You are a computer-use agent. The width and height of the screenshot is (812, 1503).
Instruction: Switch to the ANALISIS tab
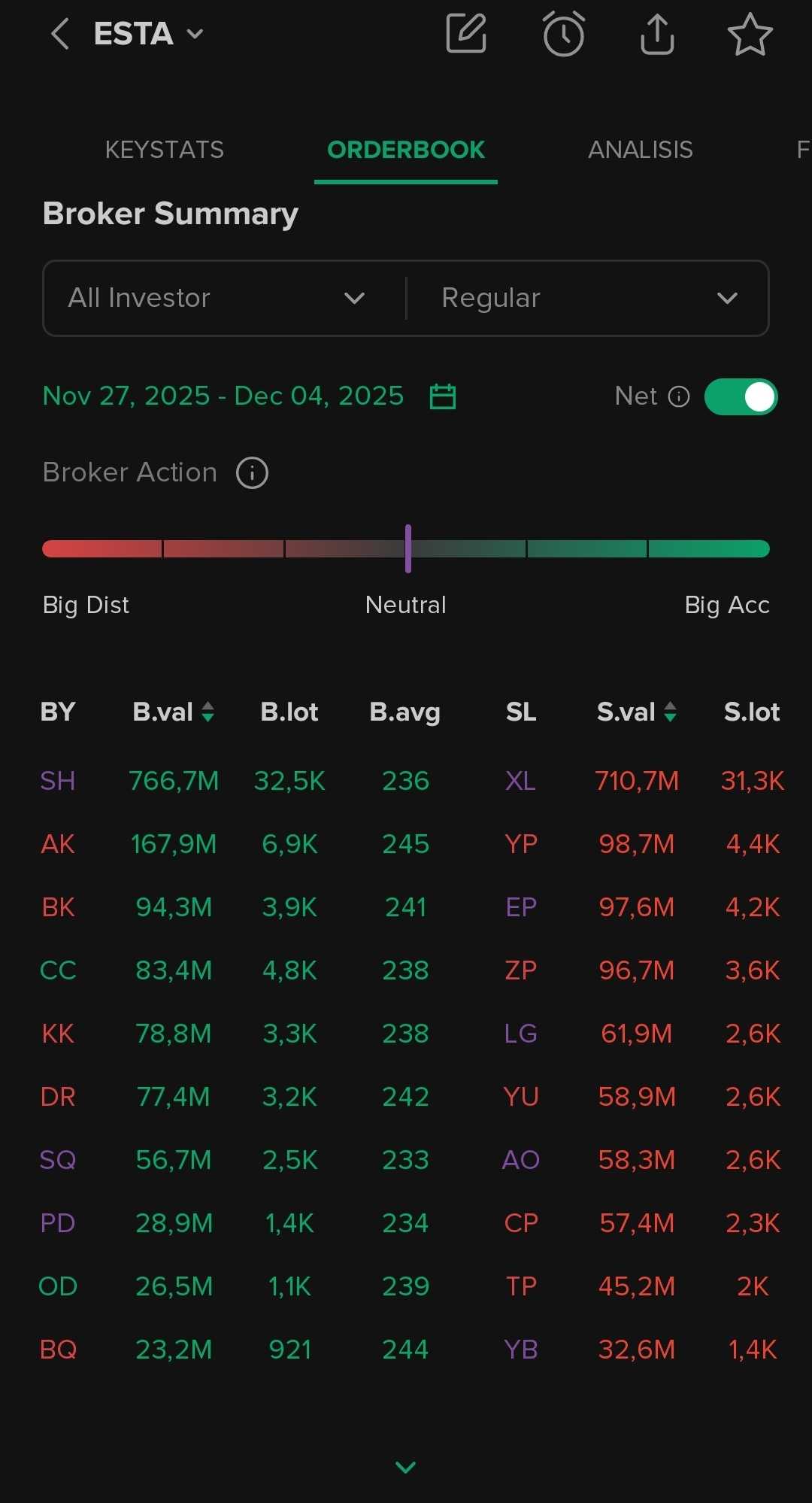(x=640, y=150)
